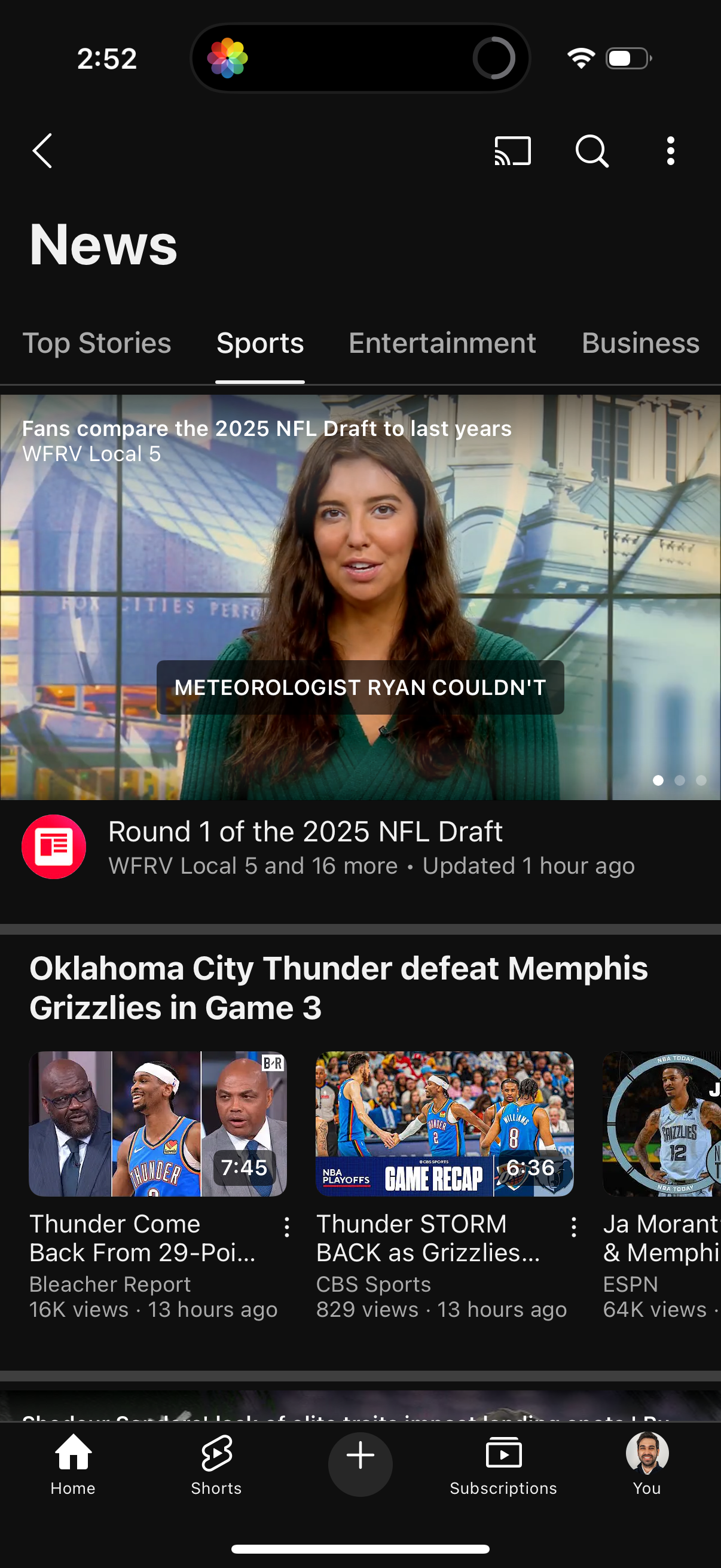Tap the second carousel dot indicator
Image resolution: width=721 pixels, height=1568 pixels.
(680, 780)
